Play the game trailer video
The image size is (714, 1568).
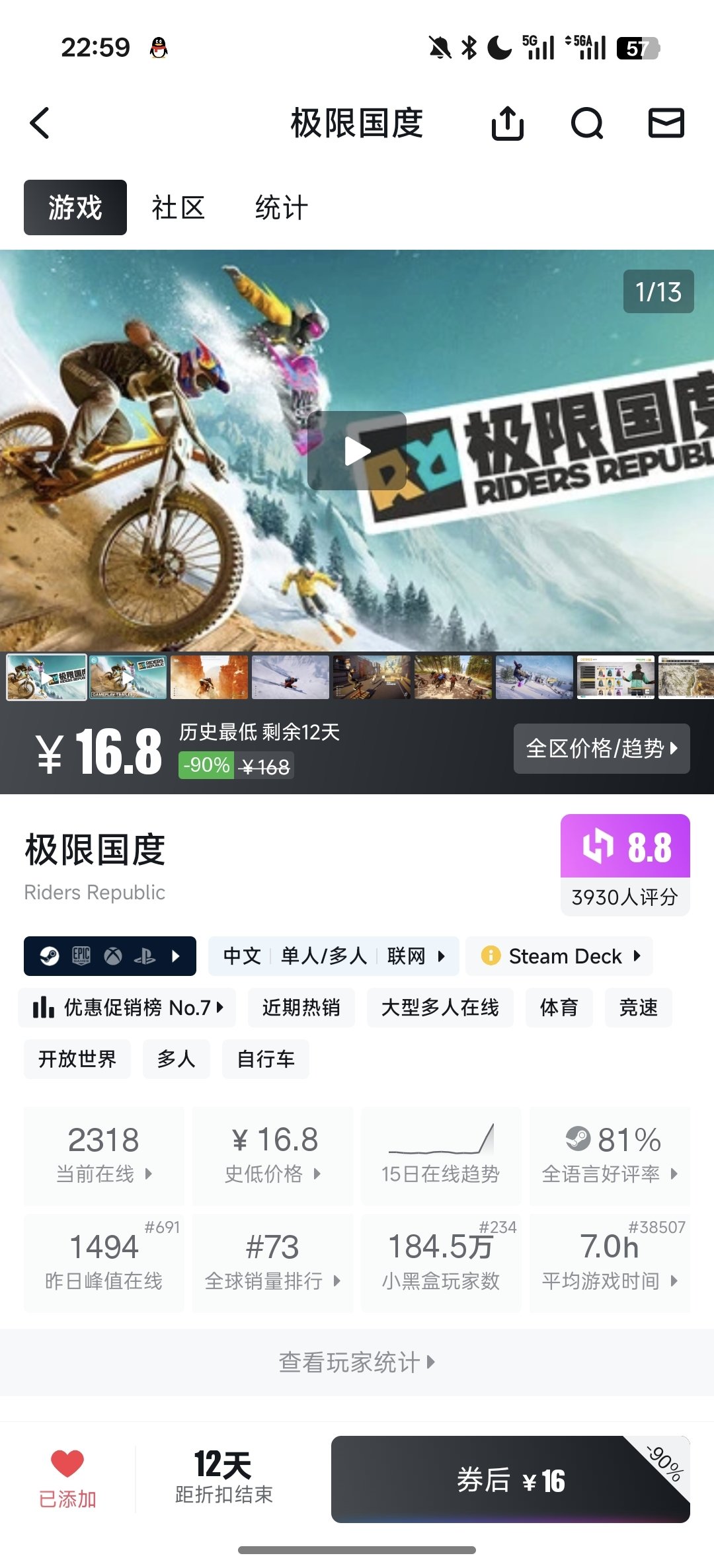coord(357,451)
